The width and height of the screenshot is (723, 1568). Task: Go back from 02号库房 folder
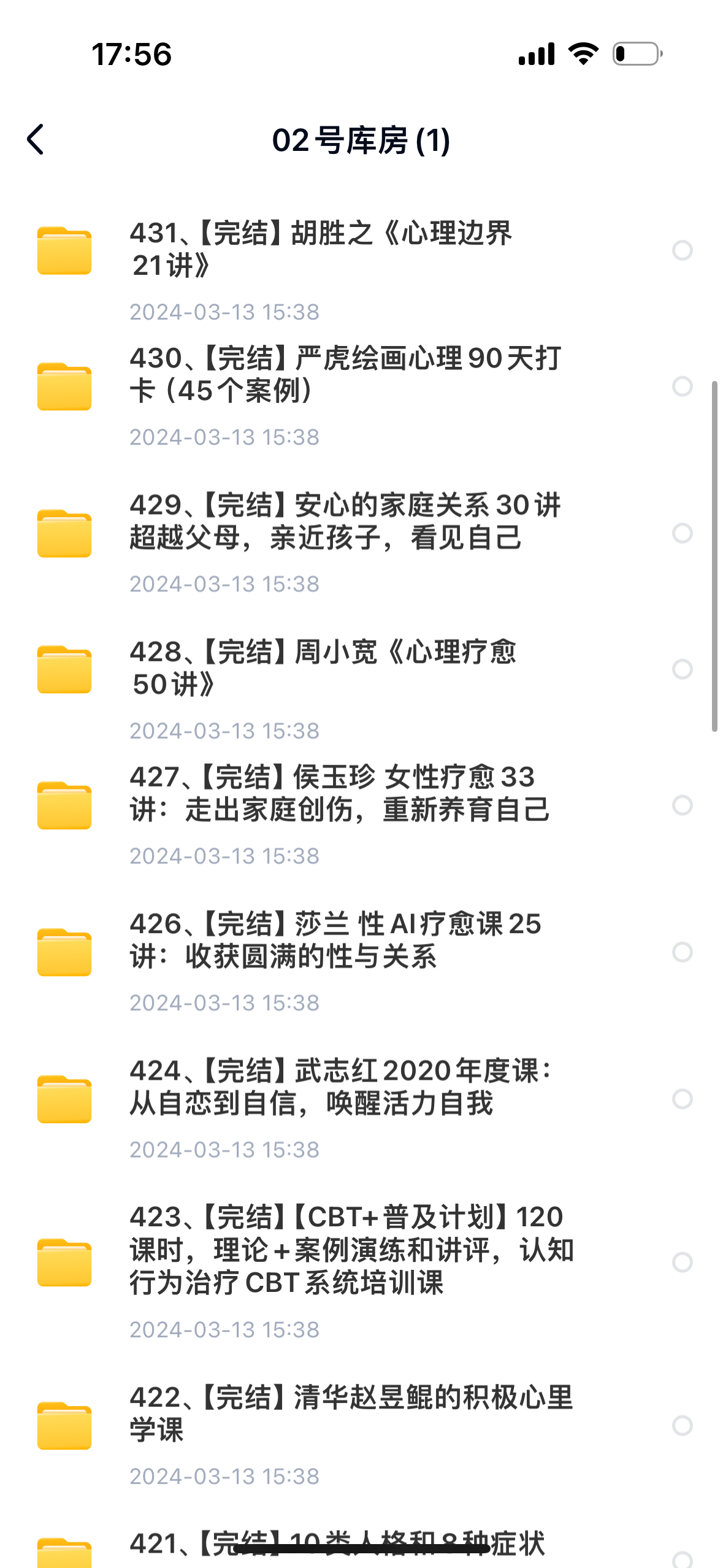tap(36, 140)
